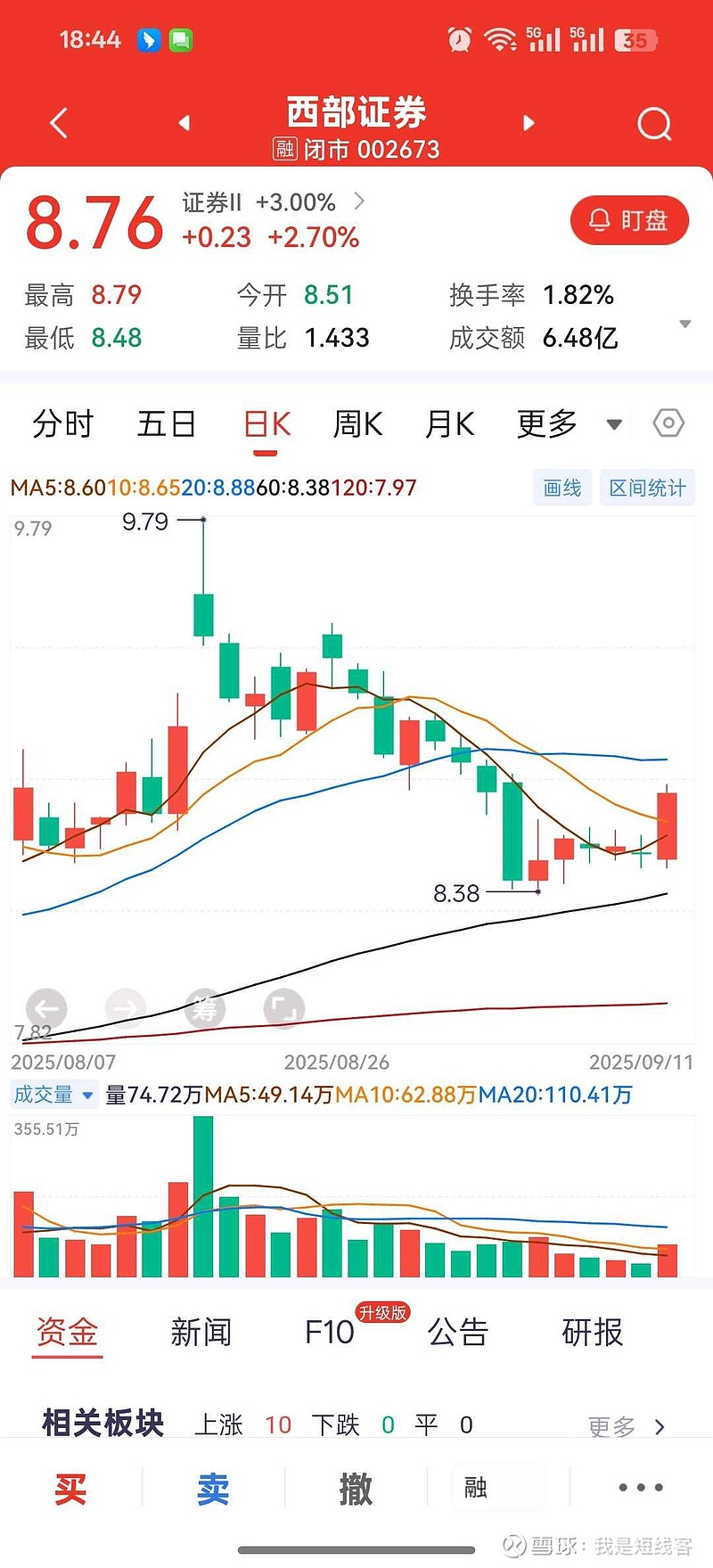The width and height of the screenshot is (713, 1568).
Task: Show the 周K weekly chart
Action: pyautogui.click(x=357, y=424)
